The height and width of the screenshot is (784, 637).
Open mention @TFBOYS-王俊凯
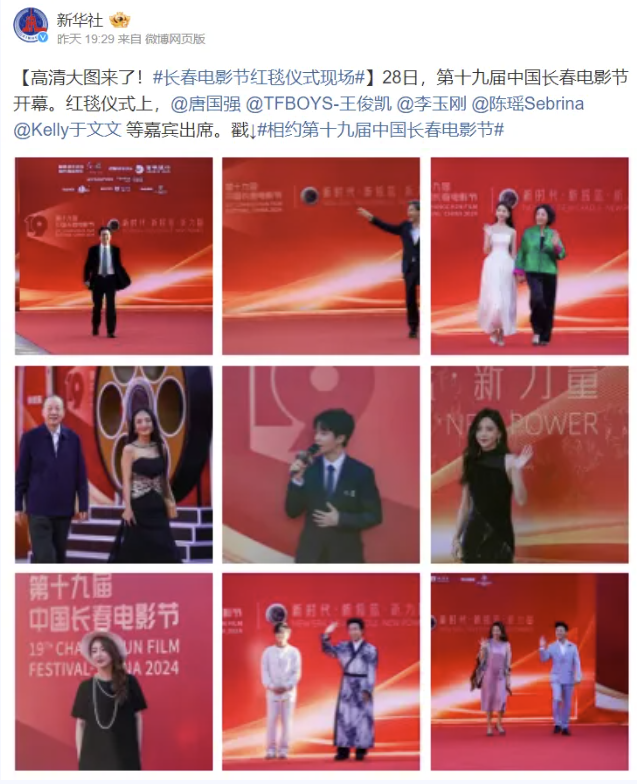318,103
